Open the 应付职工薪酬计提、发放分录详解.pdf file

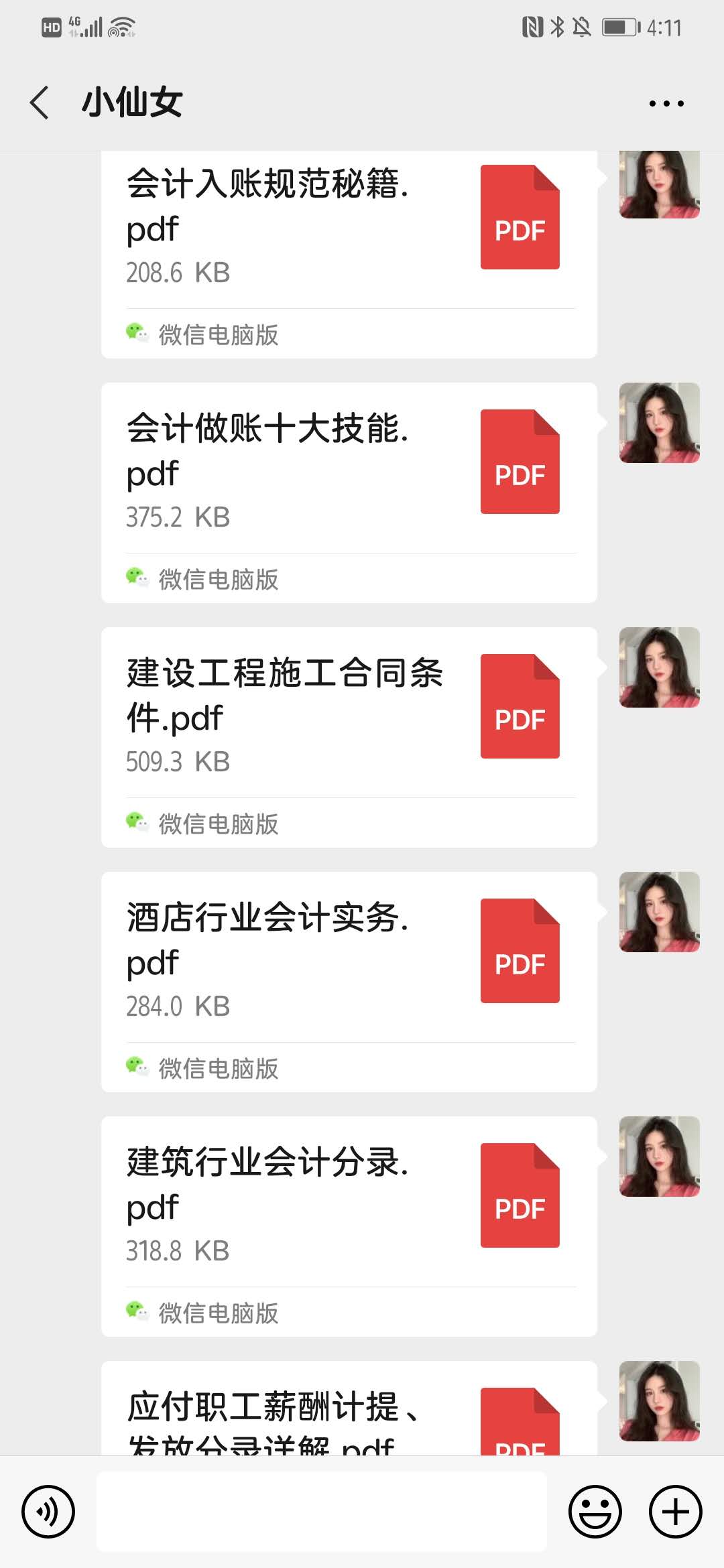tap(349, 1414)
